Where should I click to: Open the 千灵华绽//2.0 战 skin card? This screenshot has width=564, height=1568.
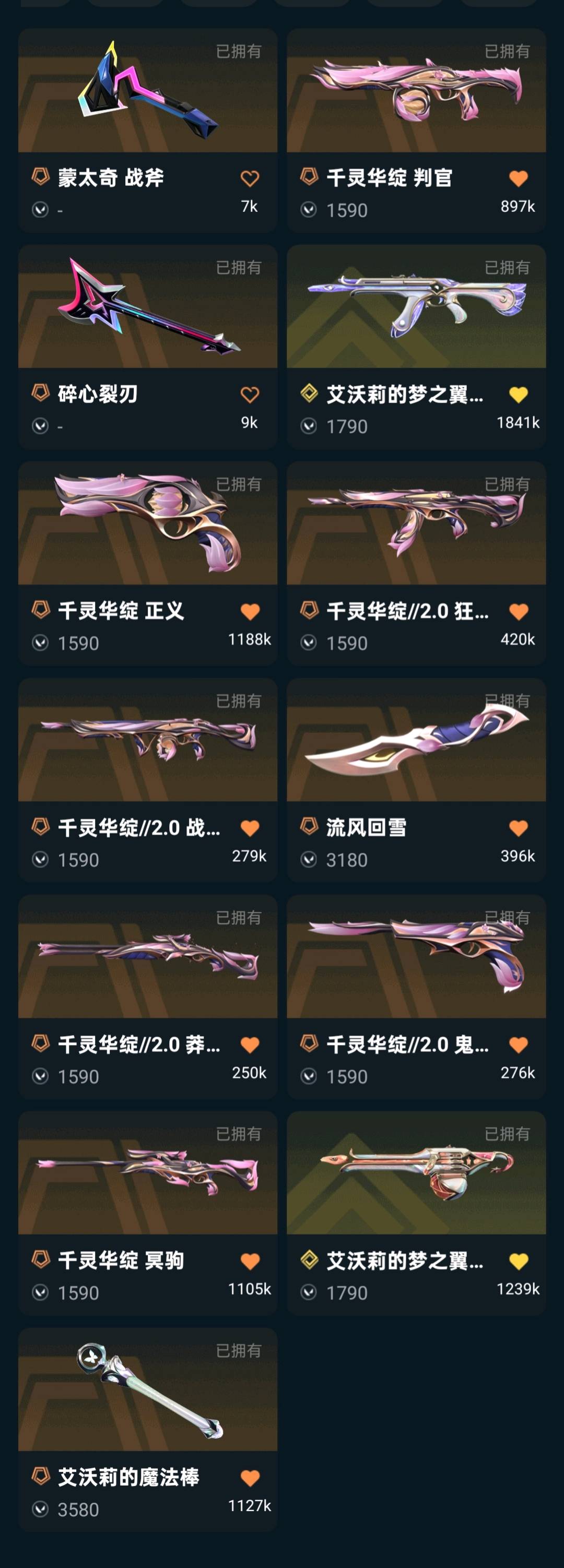click(x=147, y=741)
